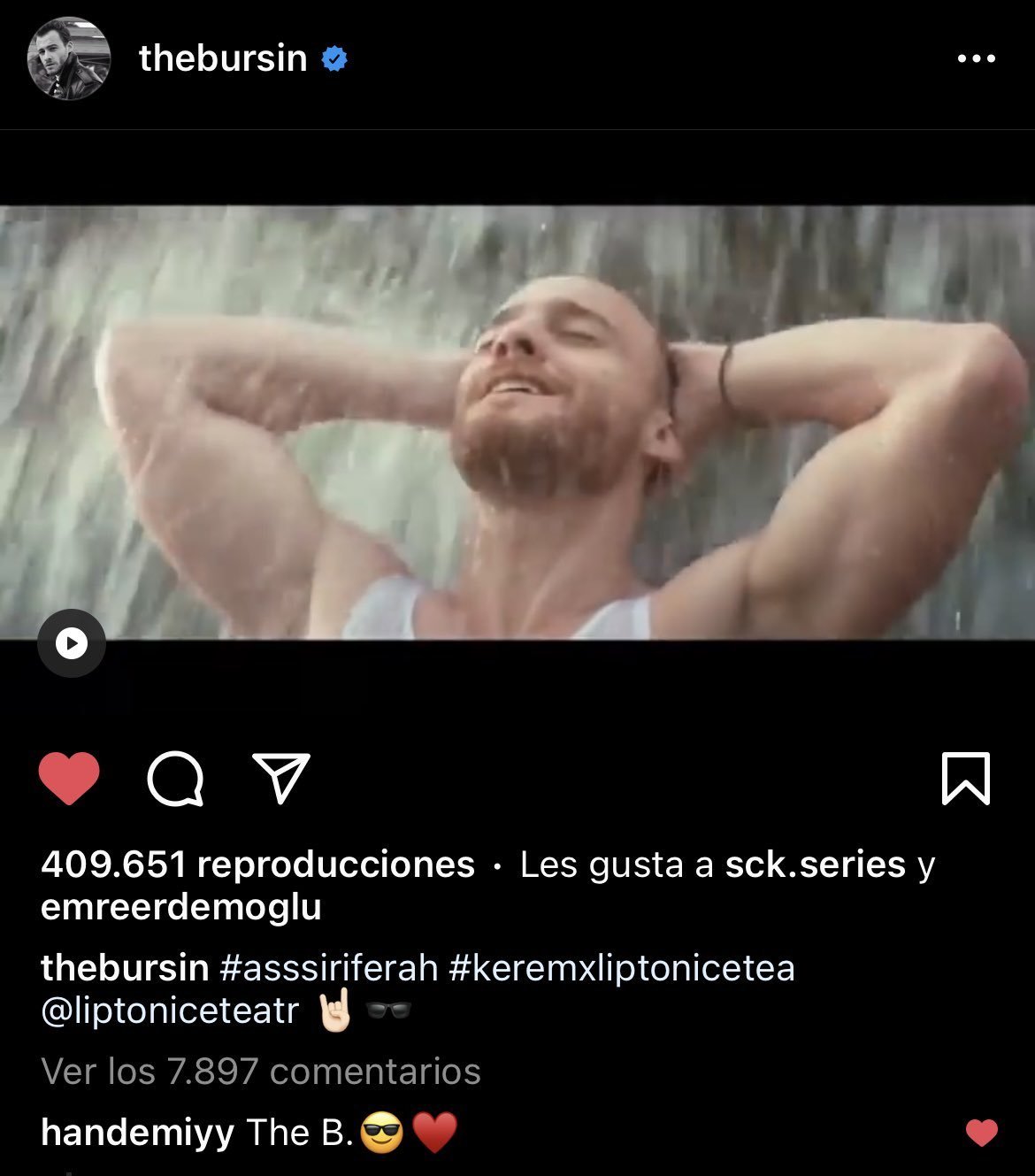Open the #asssiriferah hashtag

[x=328, y=968]
